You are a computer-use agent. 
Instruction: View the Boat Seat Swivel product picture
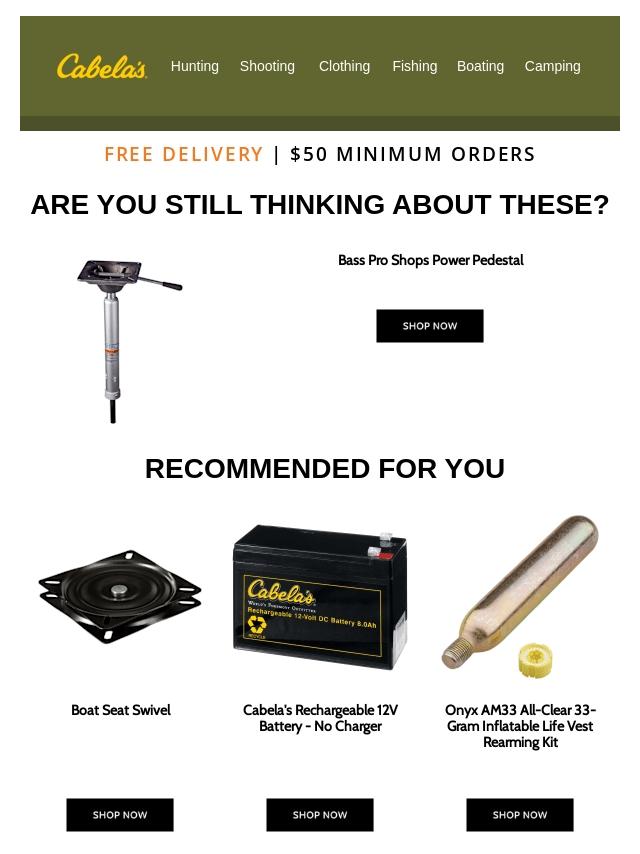tap(120, 596)
